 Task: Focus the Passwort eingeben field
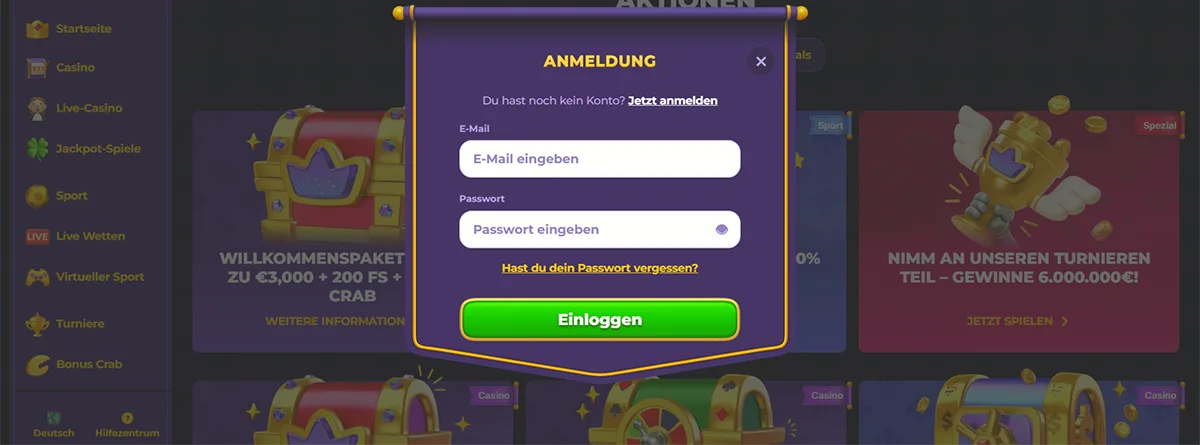point(585,229)
